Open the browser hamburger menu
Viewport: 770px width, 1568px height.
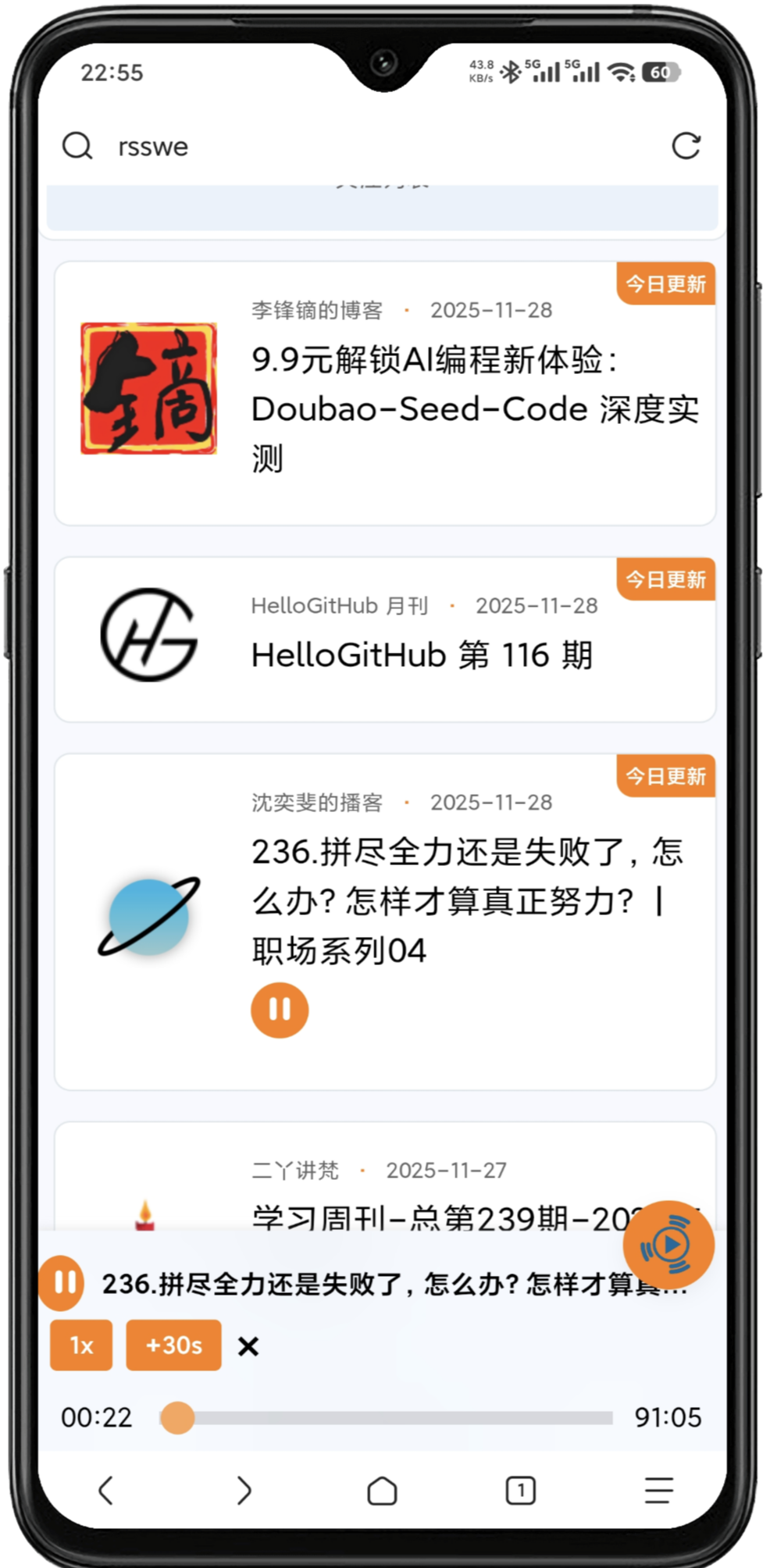coord(658,1490)
